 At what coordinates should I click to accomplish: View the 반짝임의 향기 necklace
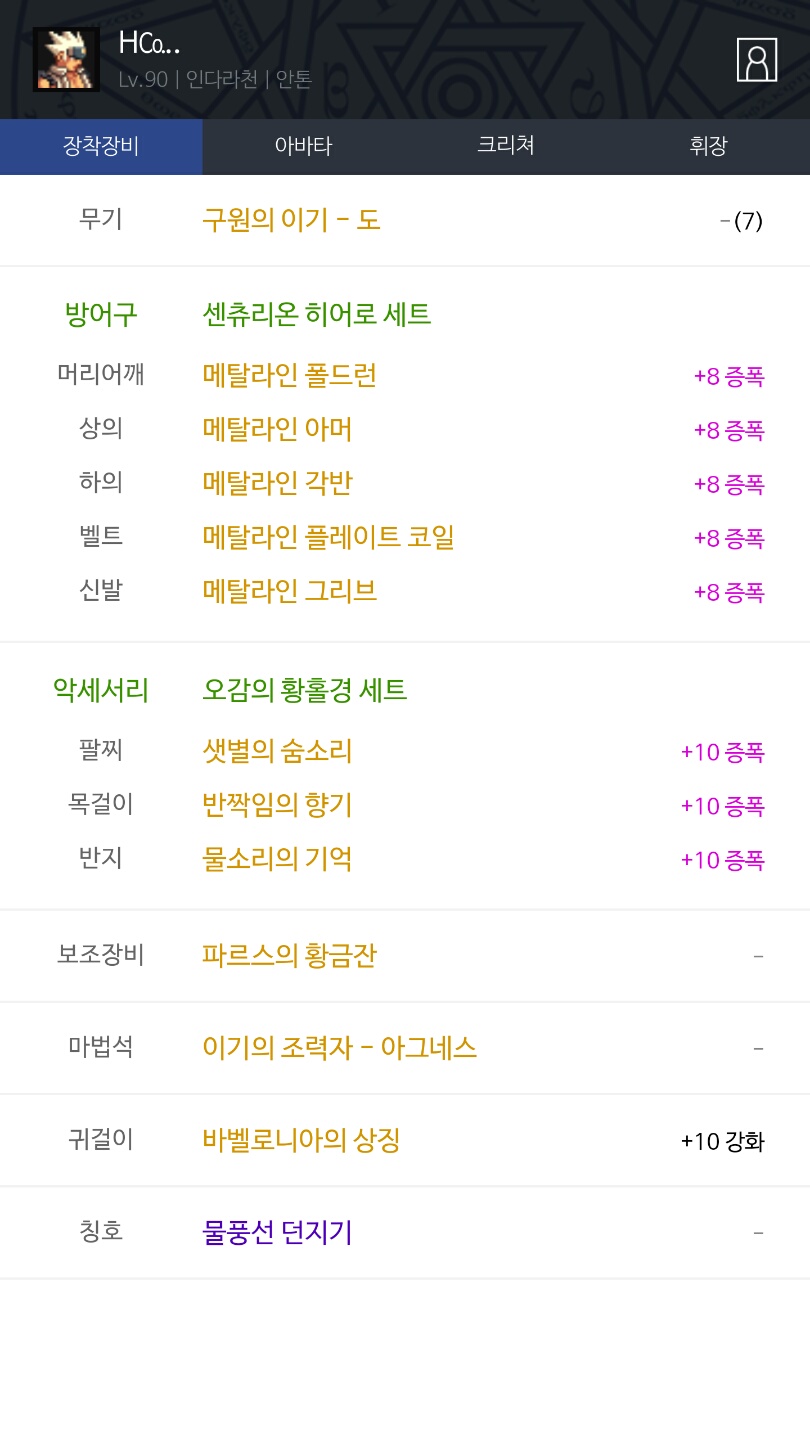pos(277,805)
